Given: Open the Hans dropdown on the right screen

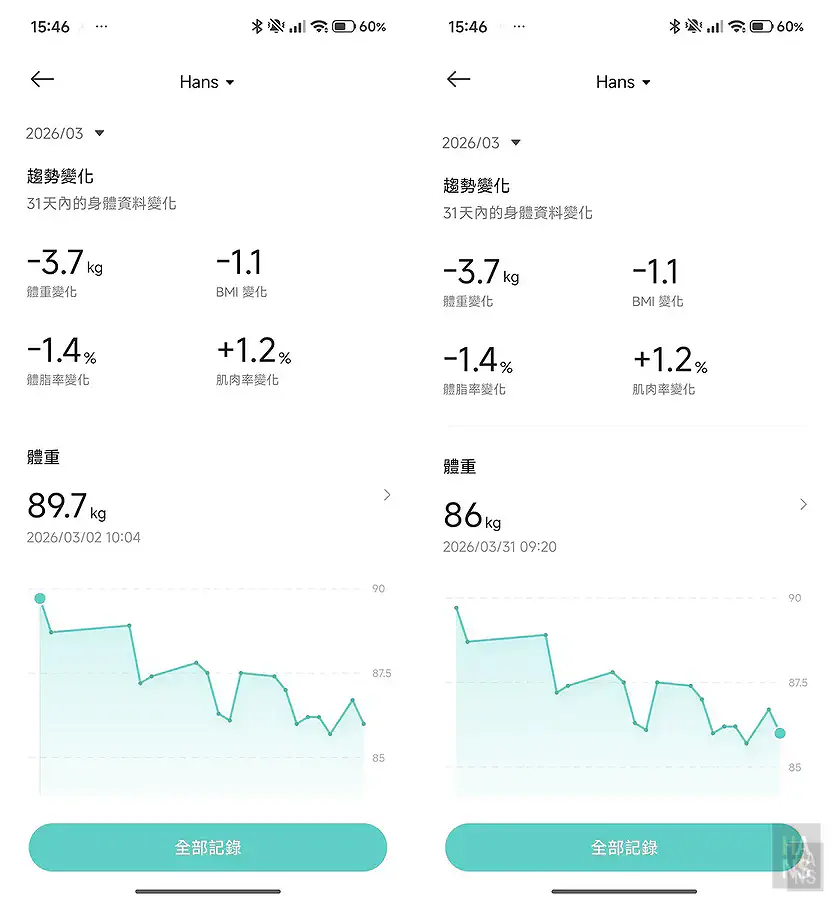Looking at the screenshot, I should 623,82.
